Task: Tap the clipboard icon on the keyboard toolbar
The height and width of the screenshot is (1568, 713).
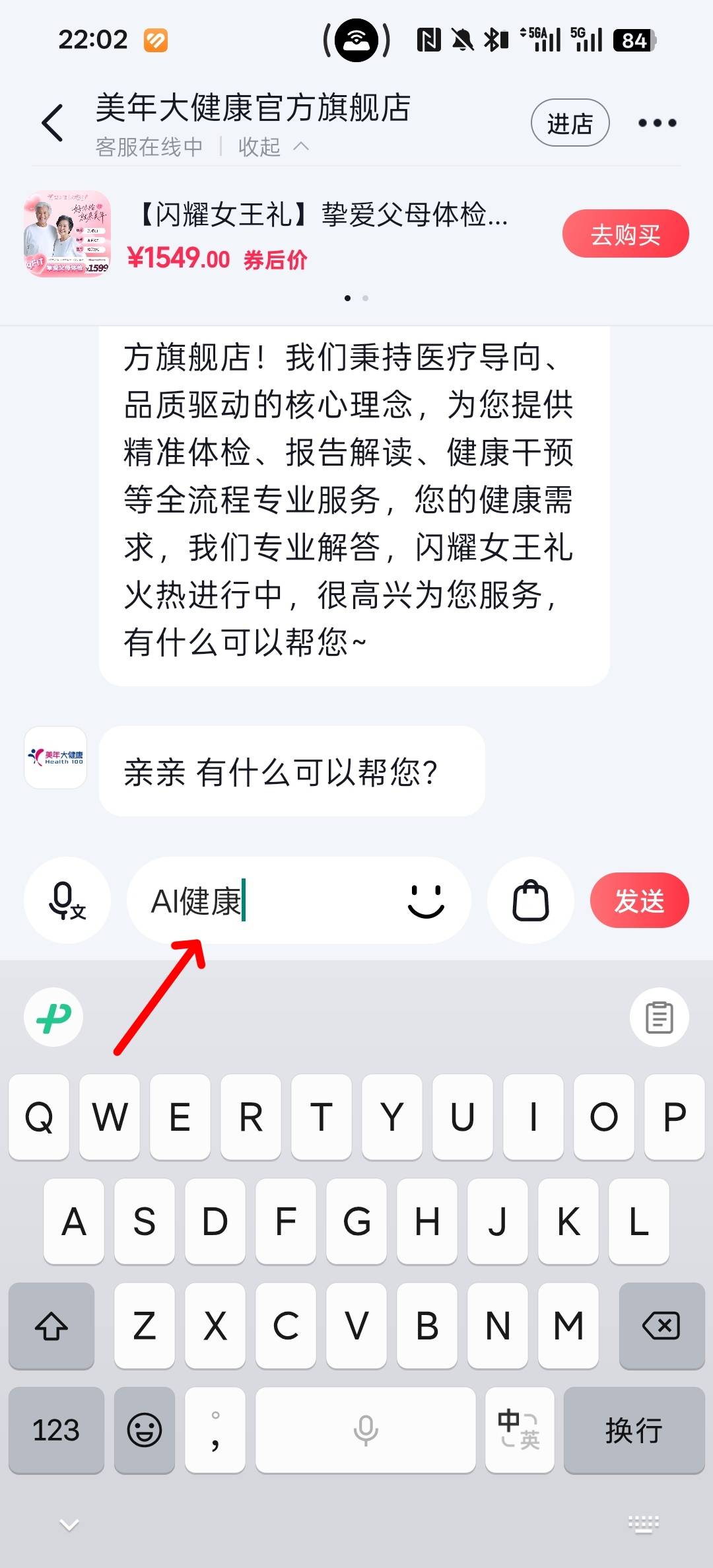Action: [660, 1016]
